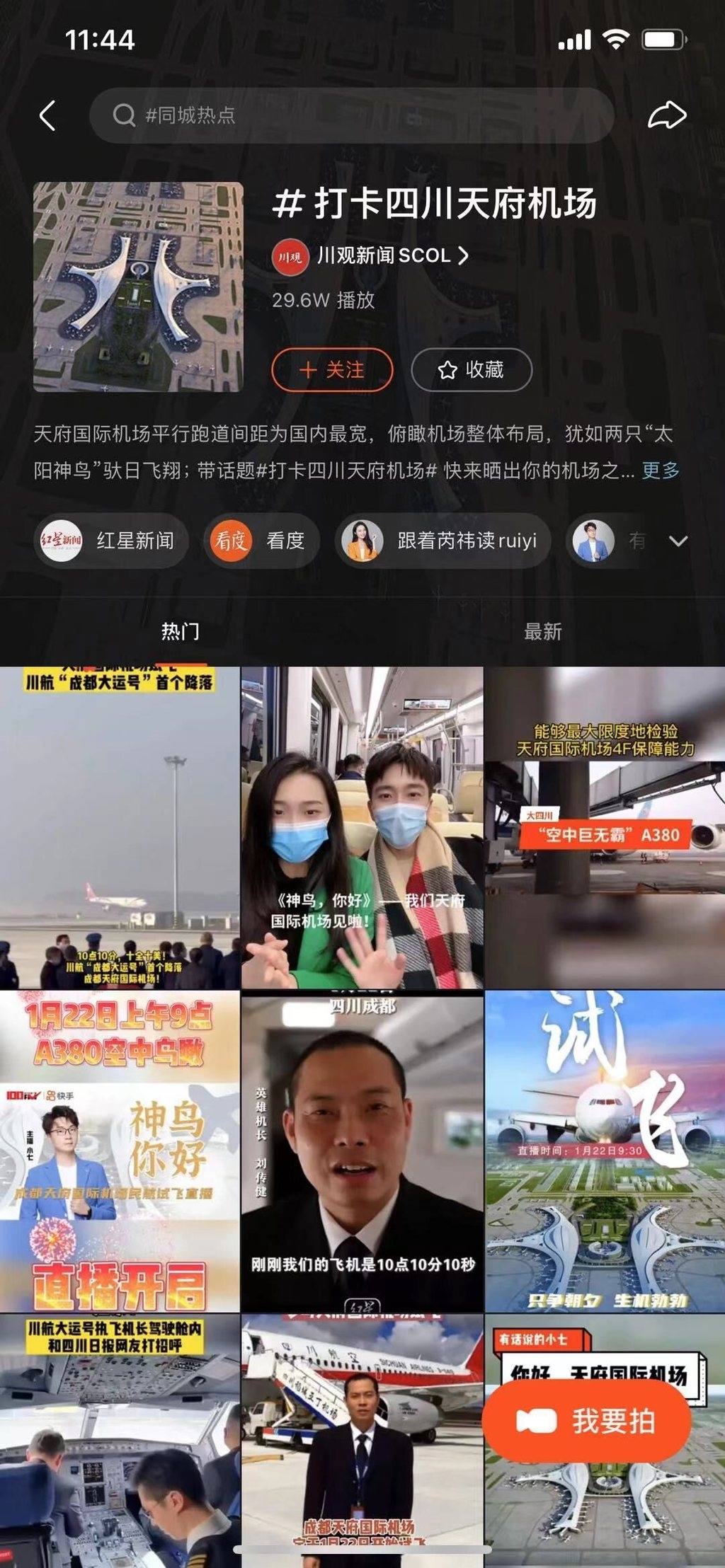This screenshot has width=725, height=1568.
Task: Go back using the back arrow
Action: coord(47,115)
